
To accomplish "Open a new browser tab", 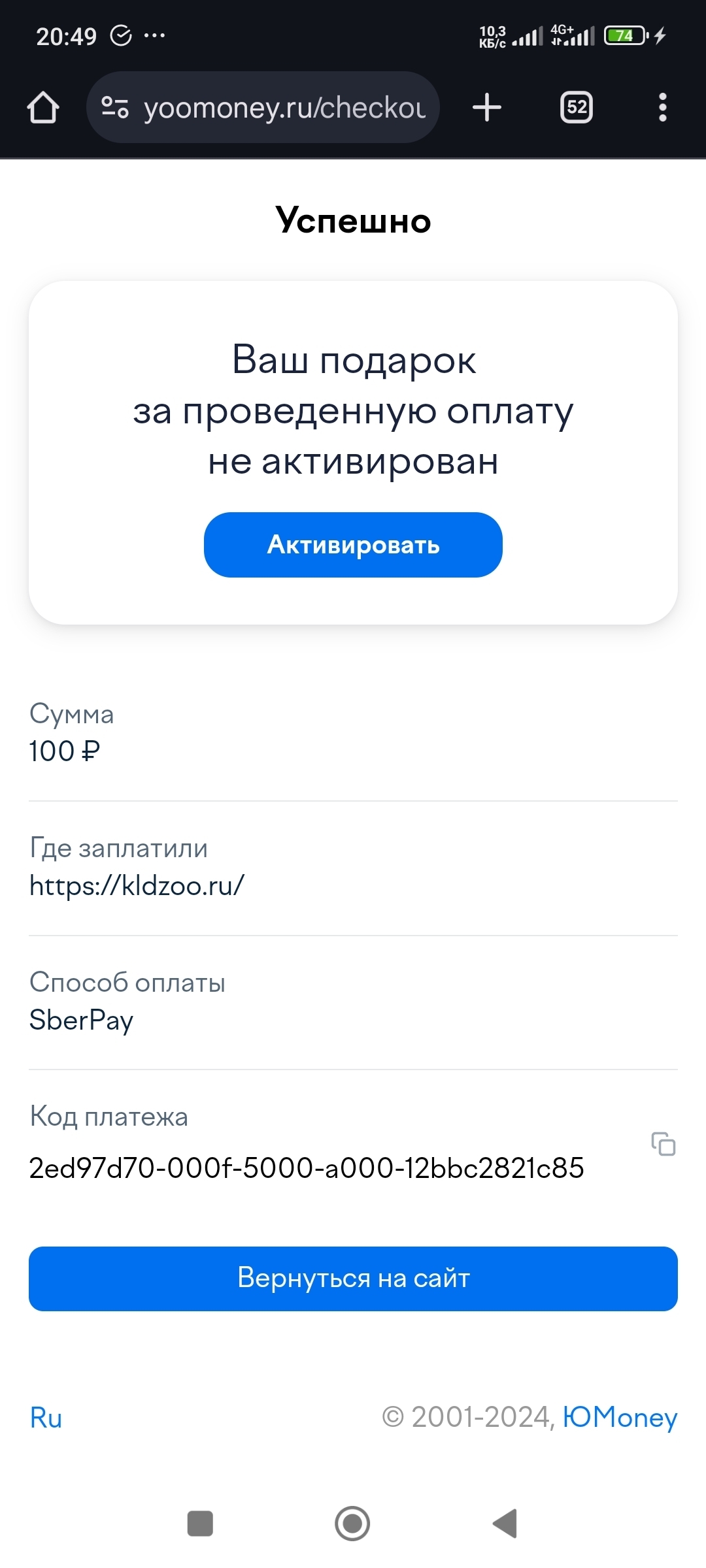I will coord(487,107).
